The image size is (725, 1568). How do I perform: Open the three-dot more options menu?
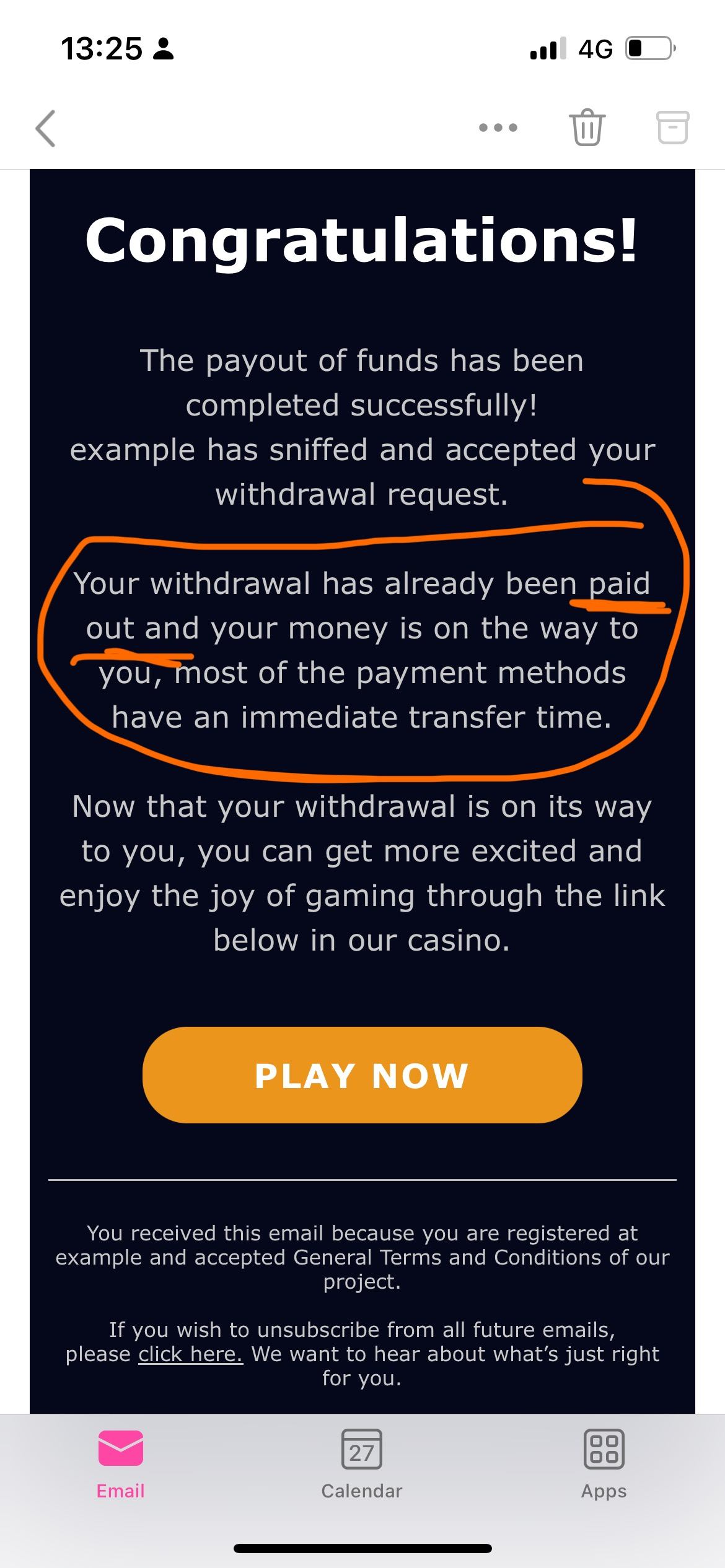pyautogui.click(x=498, y=128)
